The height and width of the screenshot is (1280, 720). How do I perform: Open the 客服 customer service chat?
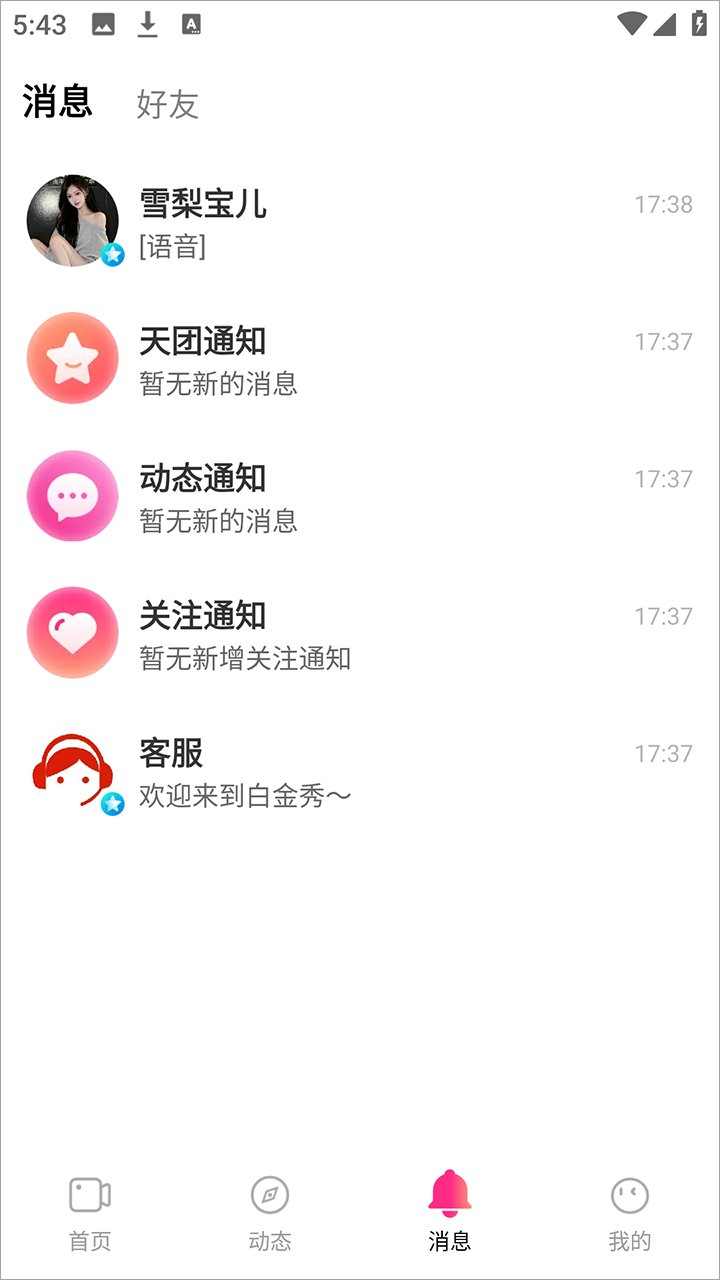[360, 771]
